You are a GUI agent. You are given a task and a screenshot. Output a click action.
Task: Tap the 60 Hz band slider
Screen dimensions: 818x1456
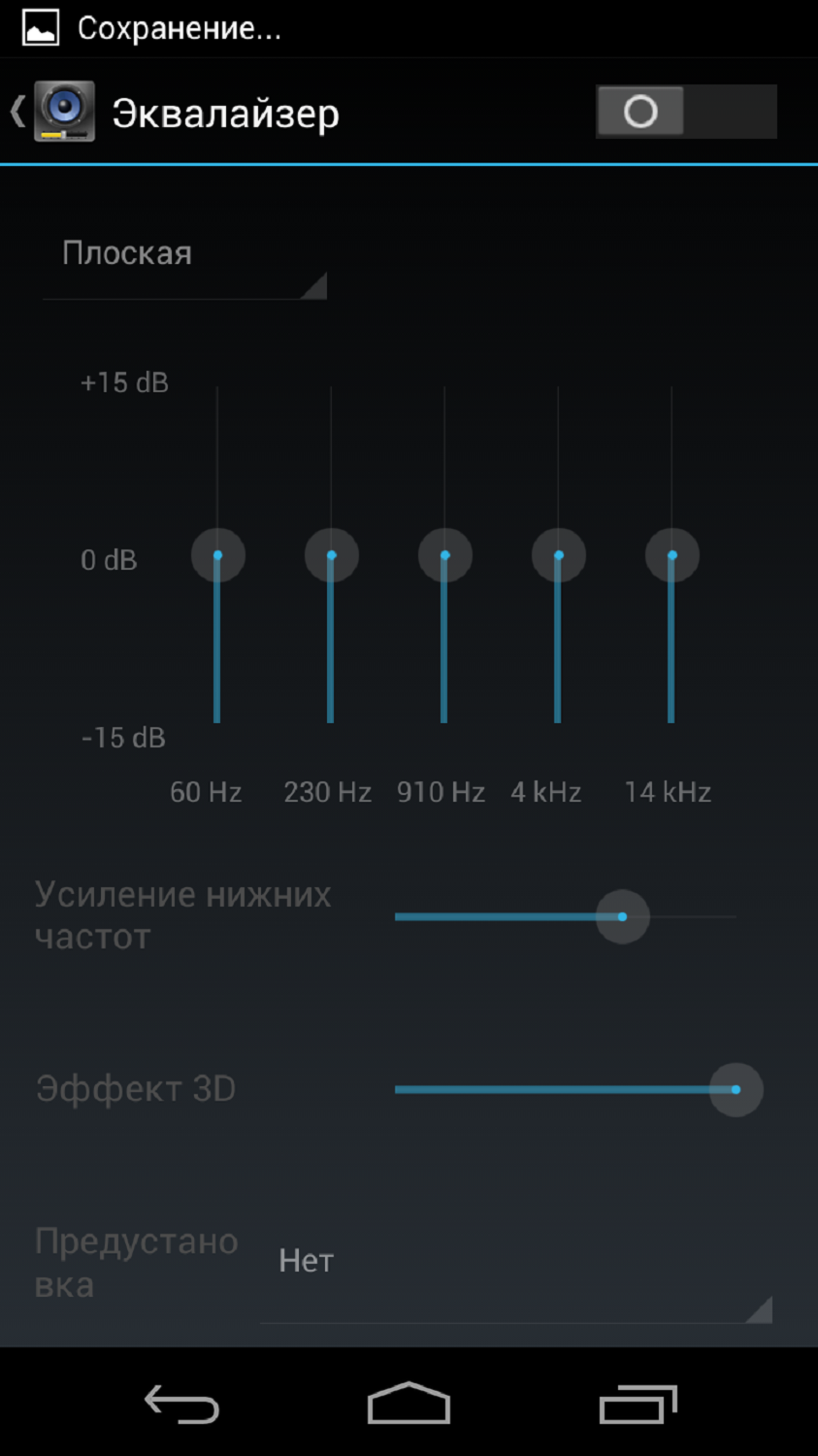tap(217, 555)
